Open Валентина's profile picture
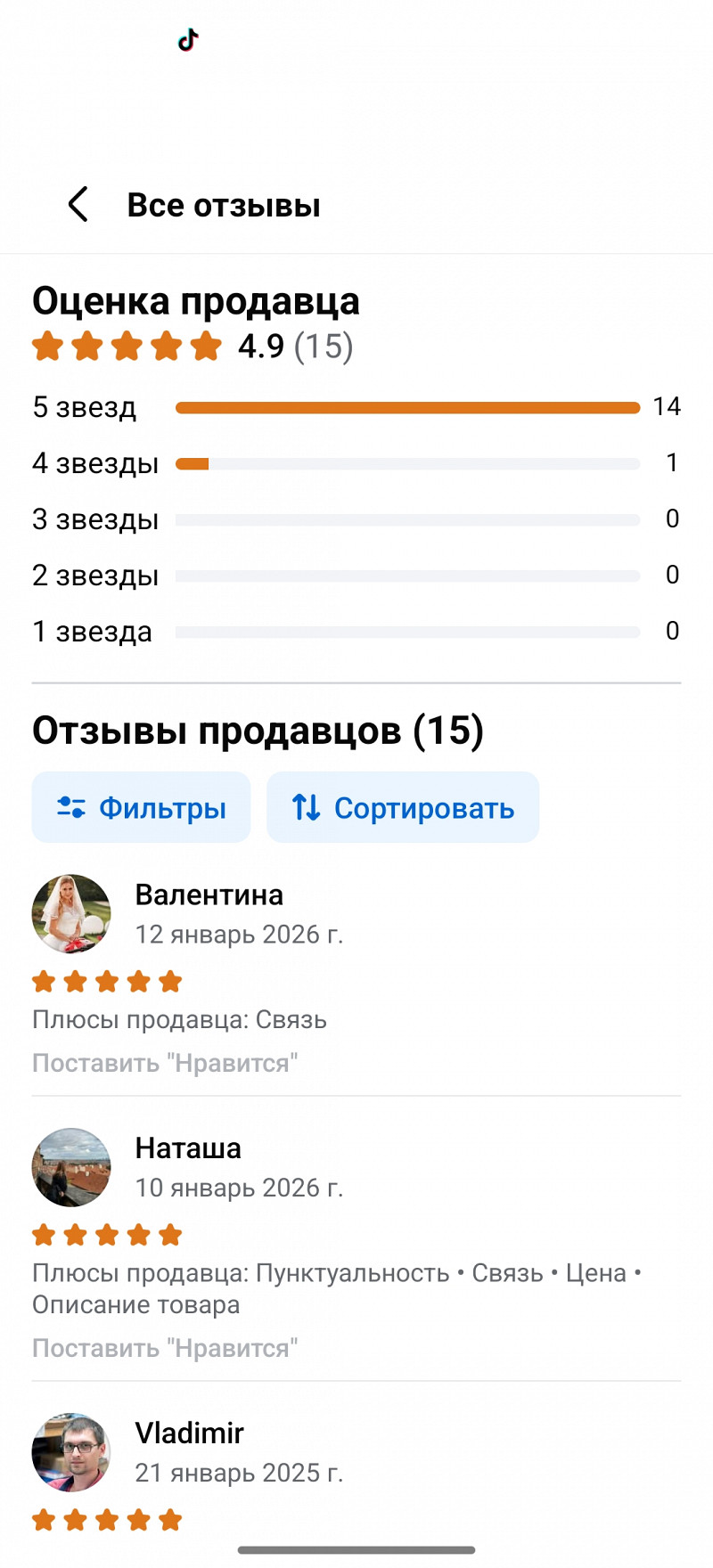This screenshot has height=1568, width=713. tap(71, 913)
